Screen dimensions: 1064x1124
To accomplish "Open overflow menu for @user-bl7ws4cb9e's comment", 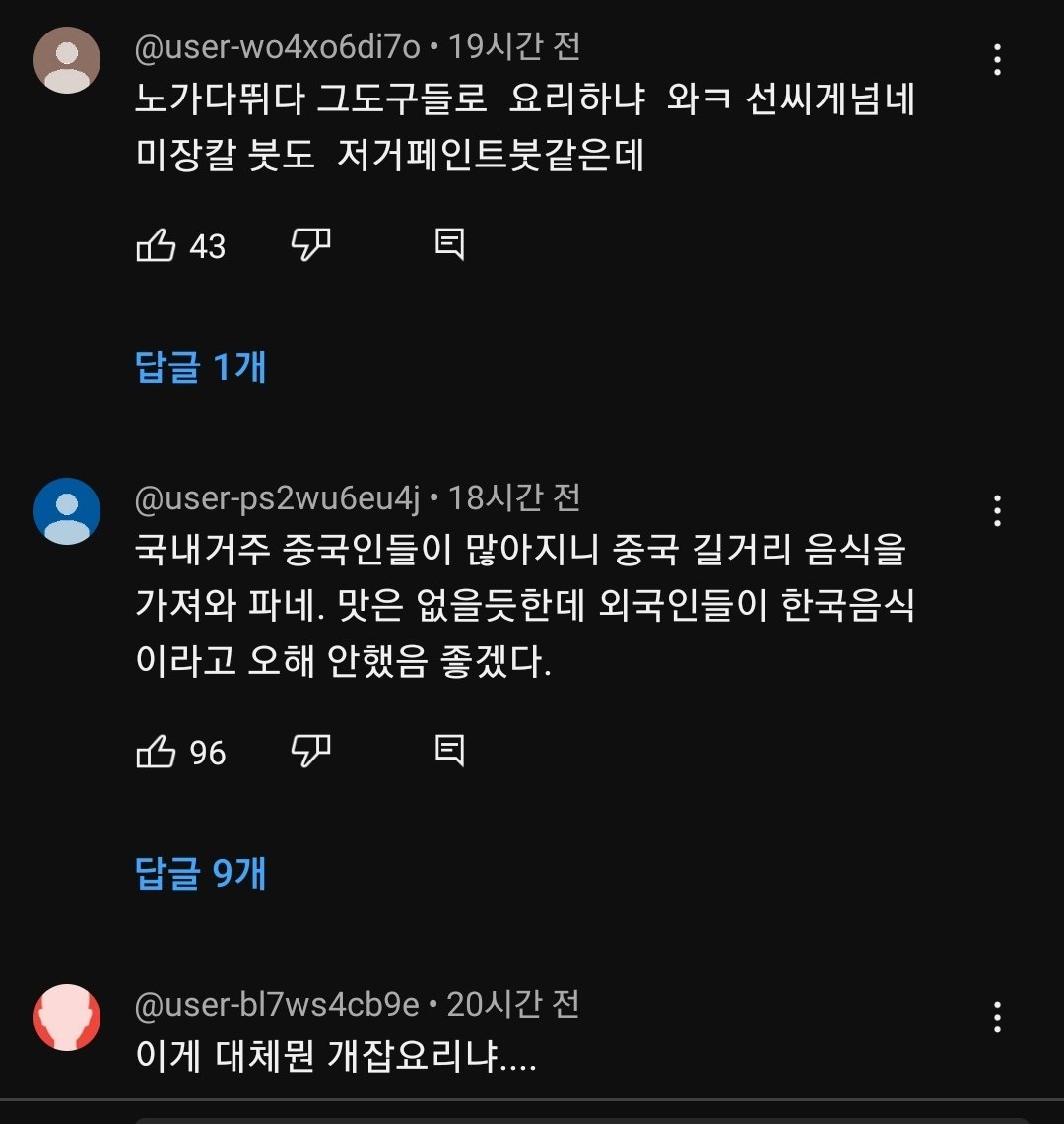I will coord(997,1016).
